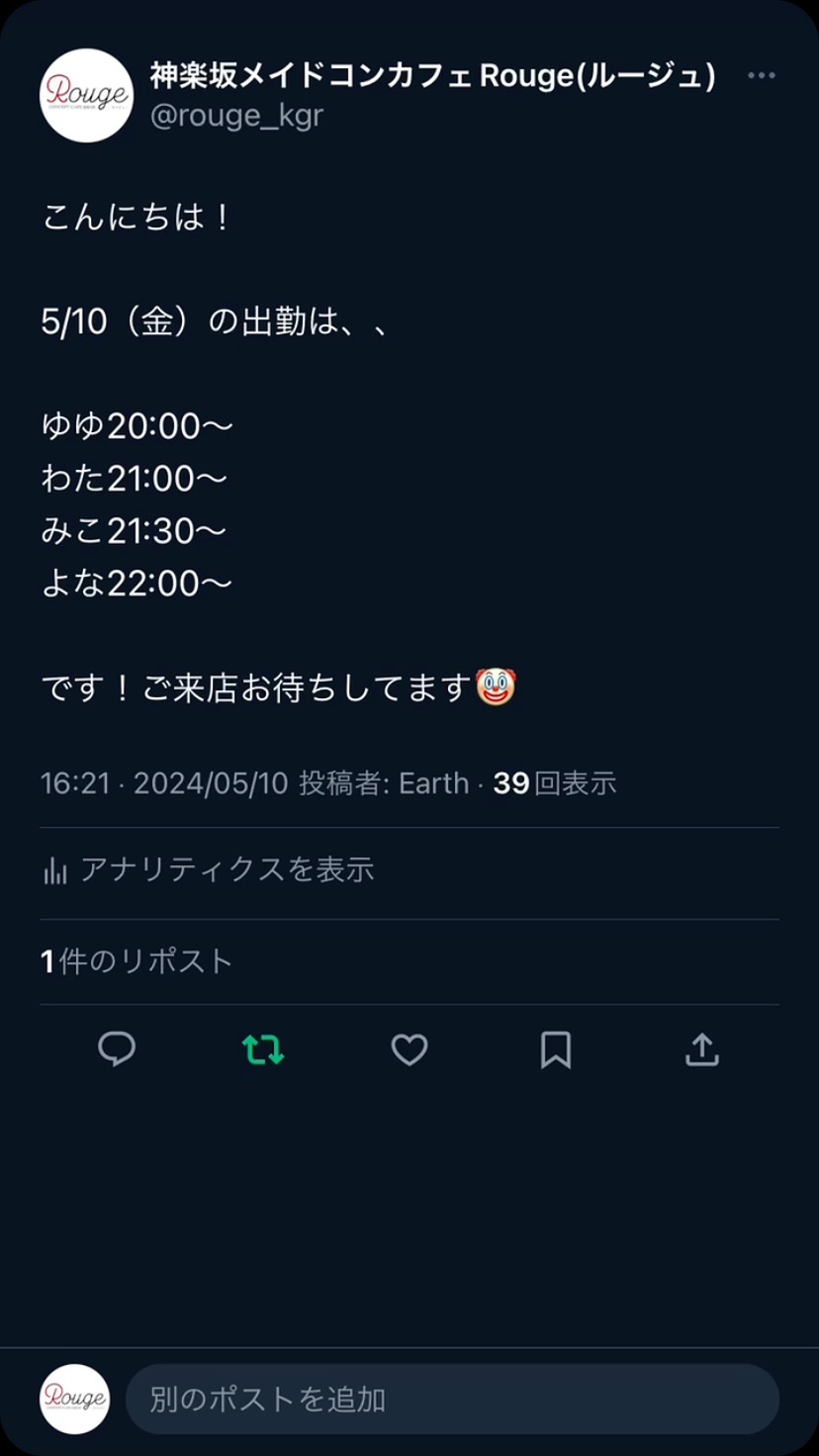The height and width of the screenshot is (1456, 819).
Task: Open the @rouge_kgr account name link
Action: click(236, 116)
